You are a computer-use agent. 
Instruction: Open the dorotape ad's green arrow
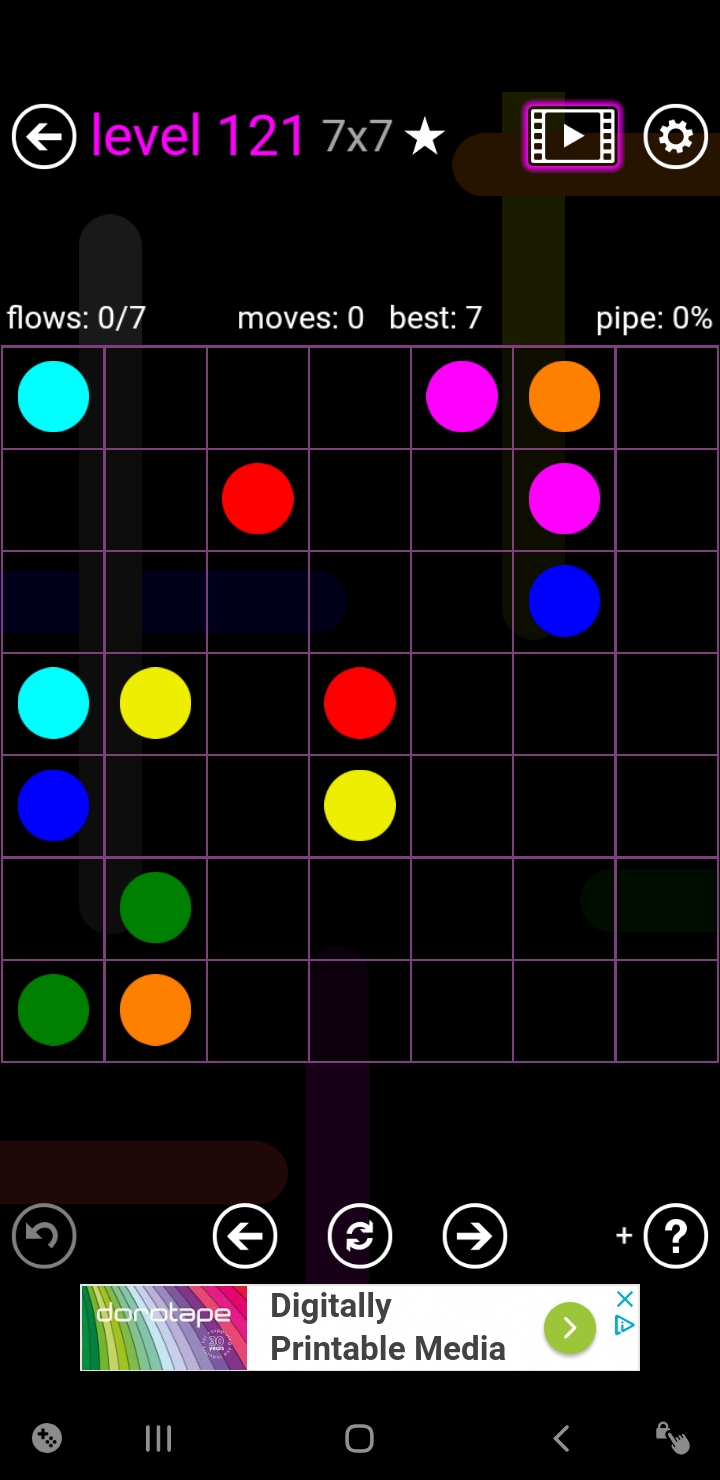[x=569, y=1327]
